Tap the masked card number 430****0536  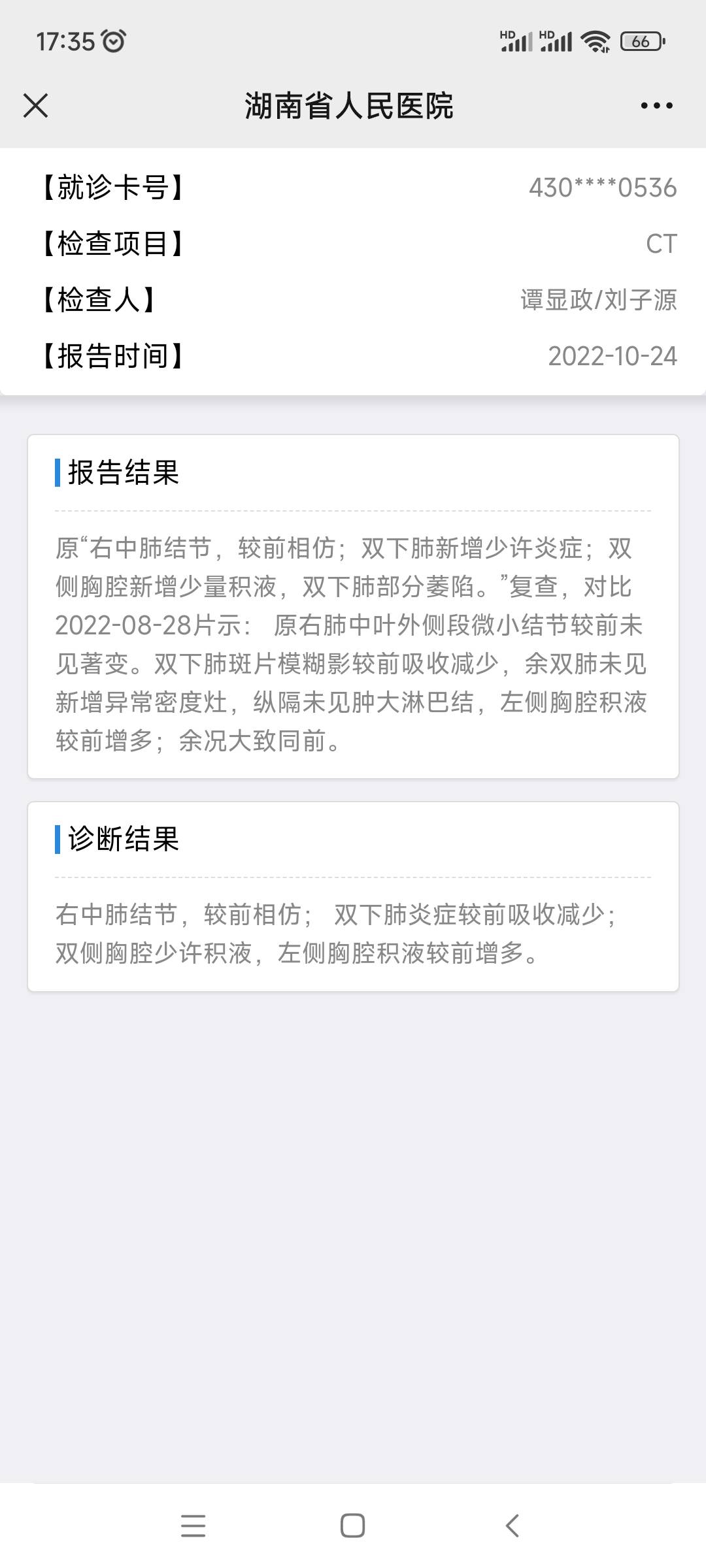(600, 188)
